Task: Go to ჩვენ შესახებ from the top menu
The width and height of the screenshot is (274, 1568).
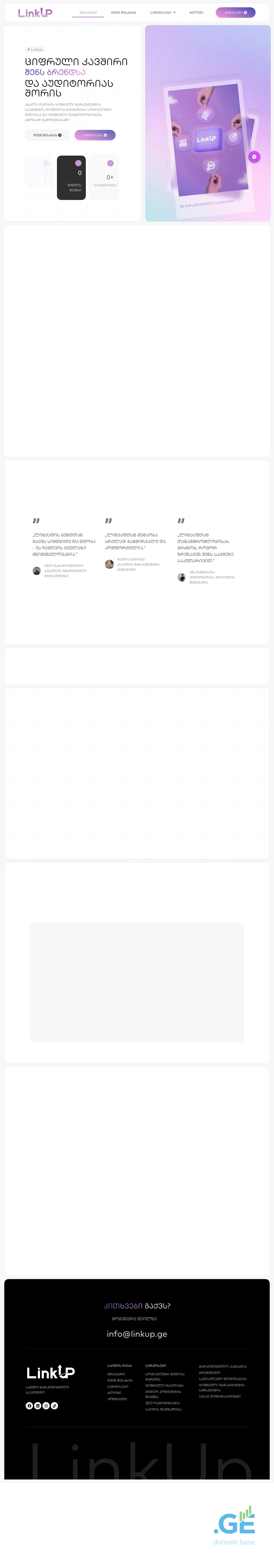Action: coord(123,12)
